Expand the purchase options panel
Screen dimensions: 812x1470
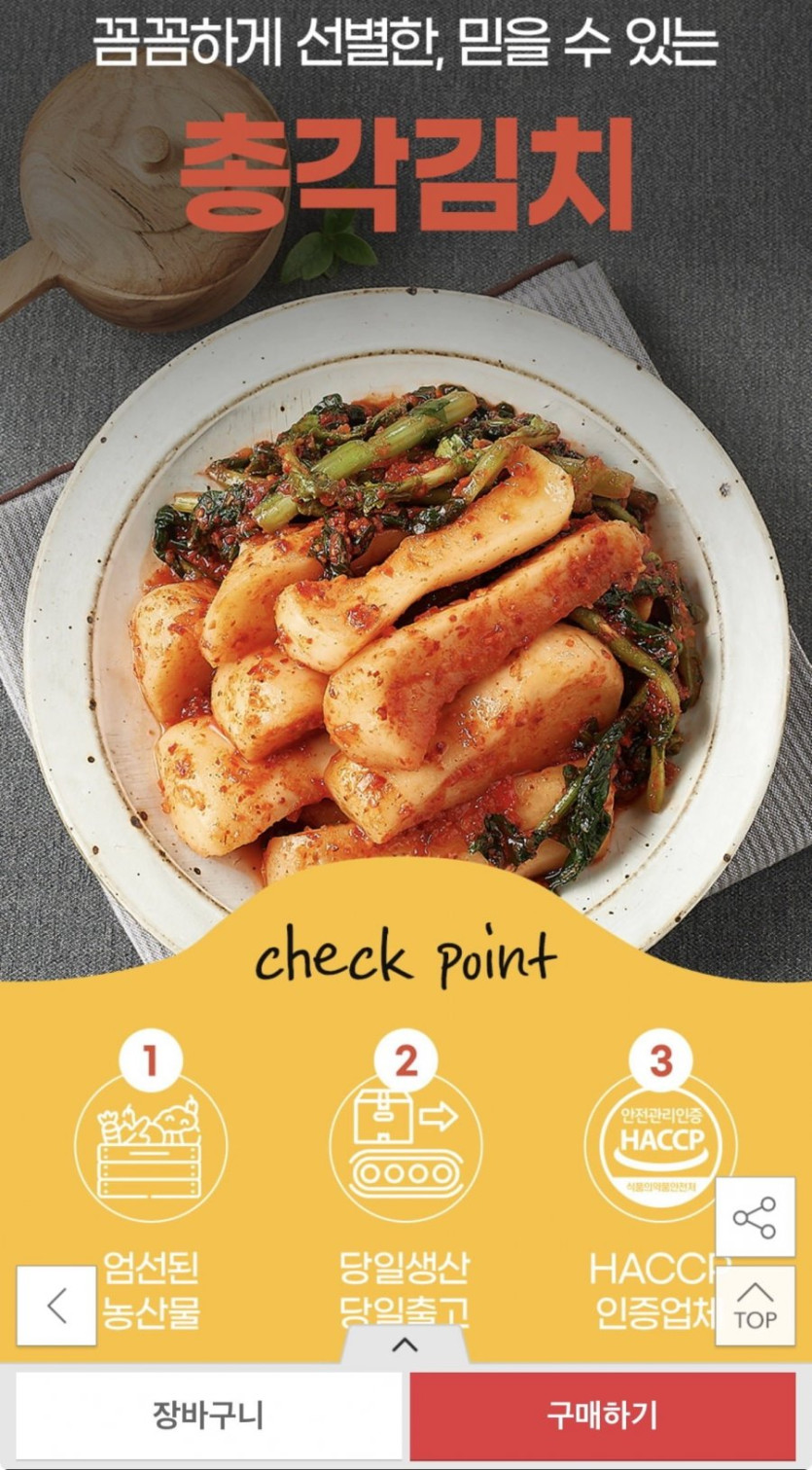(405, 1345)
